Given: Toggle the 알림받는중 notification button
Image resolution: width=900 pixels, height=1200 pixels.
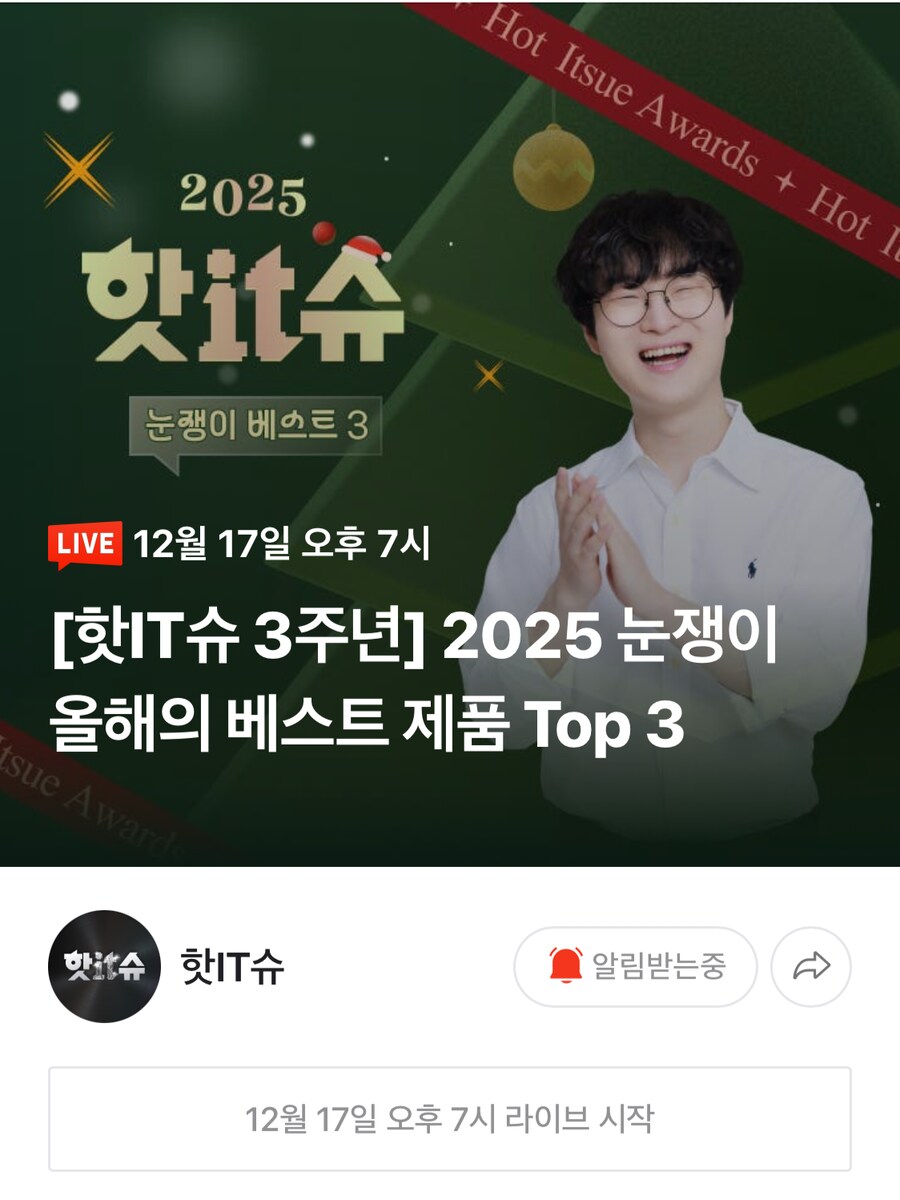Looking at the screenshot, I should point(636,966).
